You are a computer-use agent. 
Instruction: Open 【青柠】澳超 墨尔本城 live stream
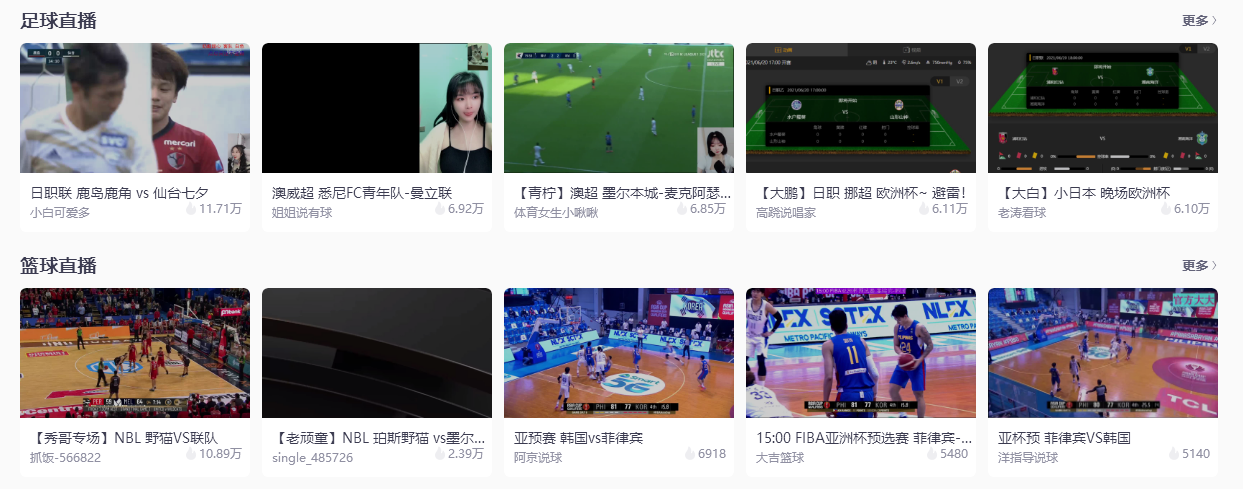[x=619, y=108]
